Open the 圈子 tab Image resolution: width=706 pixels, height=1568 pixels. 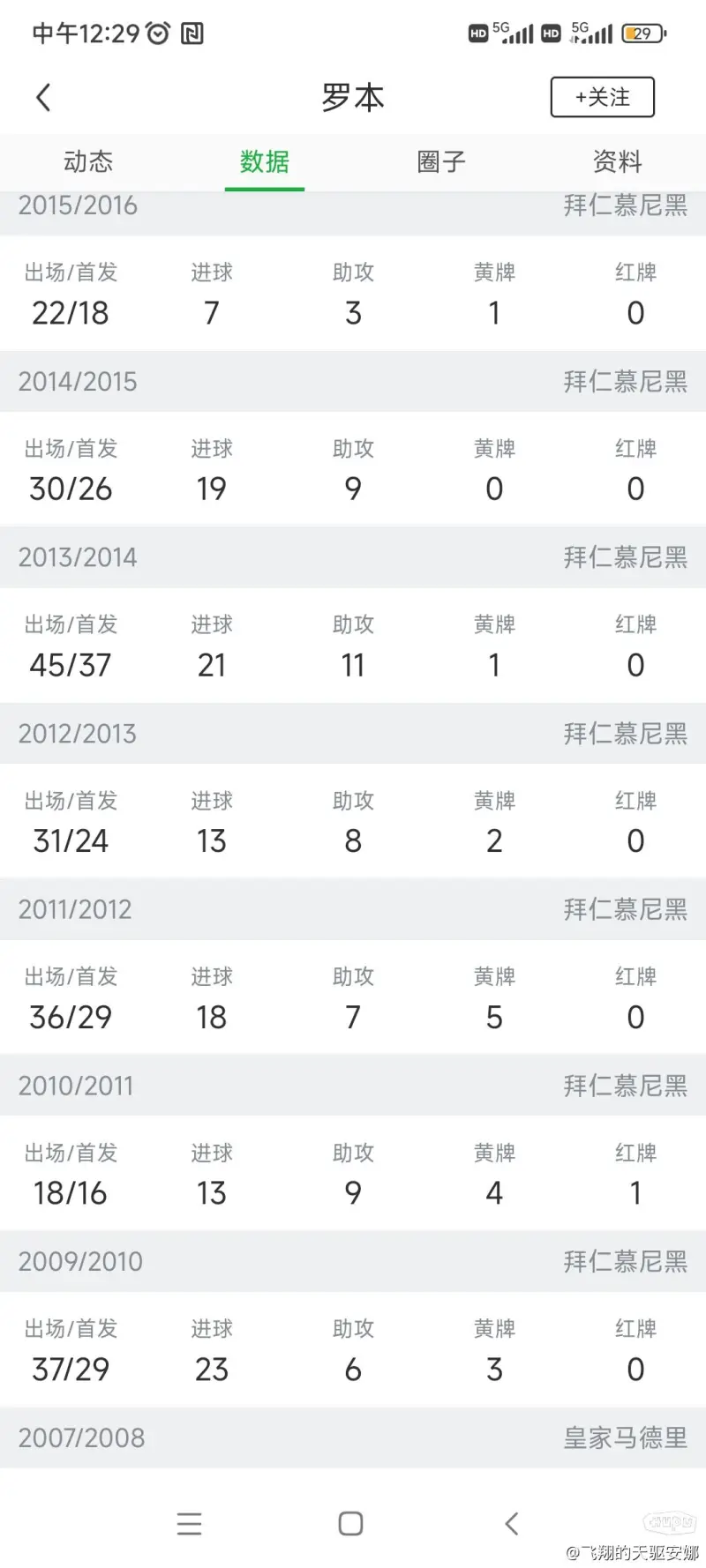[x=441, y=161]
